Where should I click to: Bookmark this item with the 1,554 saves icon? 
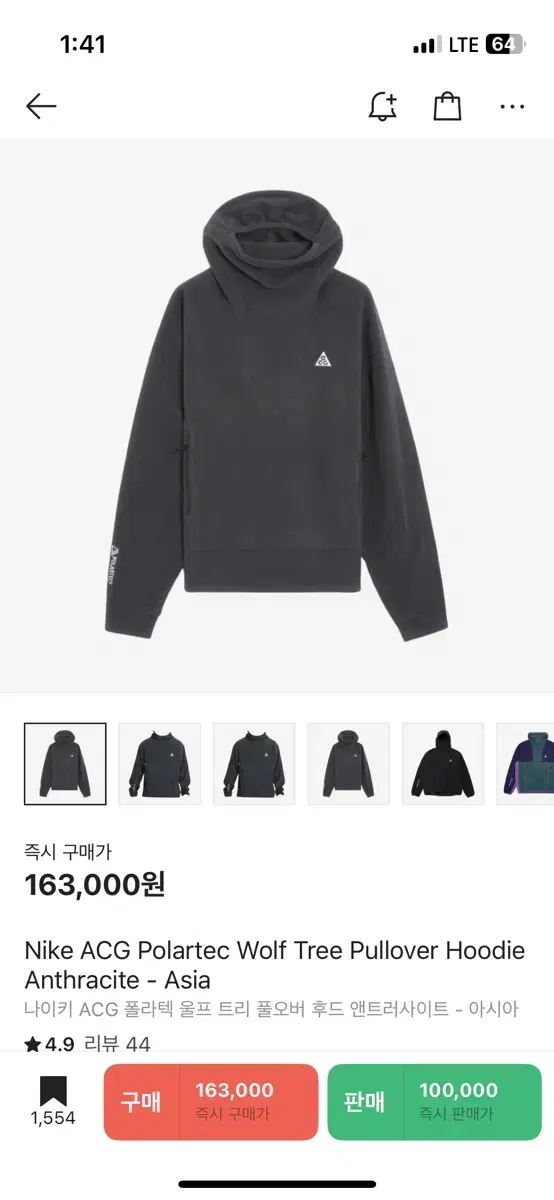click(53, 1101)
